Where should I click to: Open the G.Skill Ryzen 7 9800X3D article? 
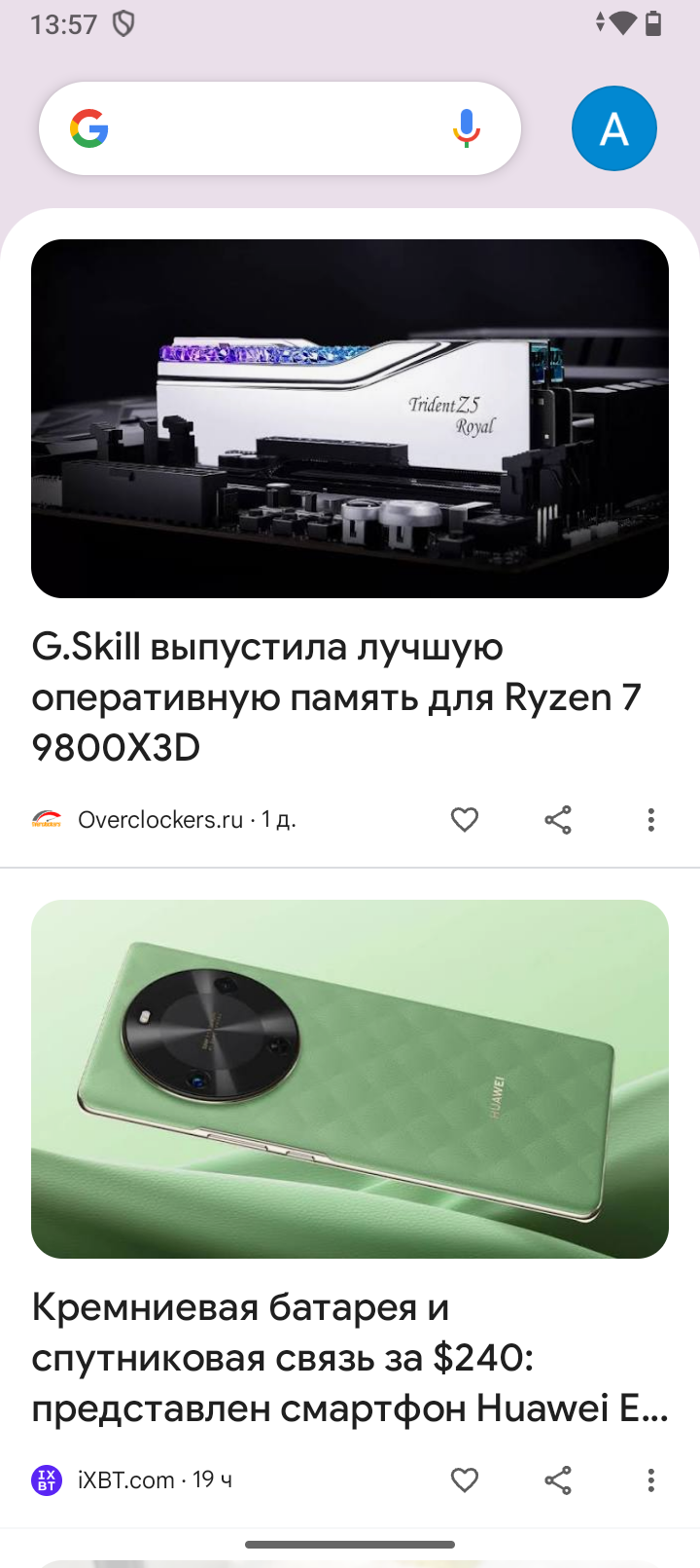pos(335,696)
